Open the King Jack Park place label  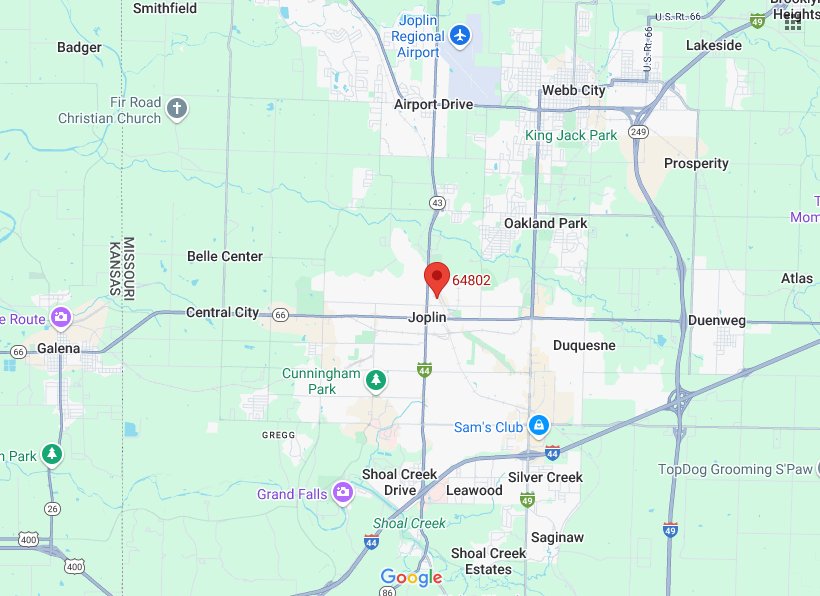[572, 135]
